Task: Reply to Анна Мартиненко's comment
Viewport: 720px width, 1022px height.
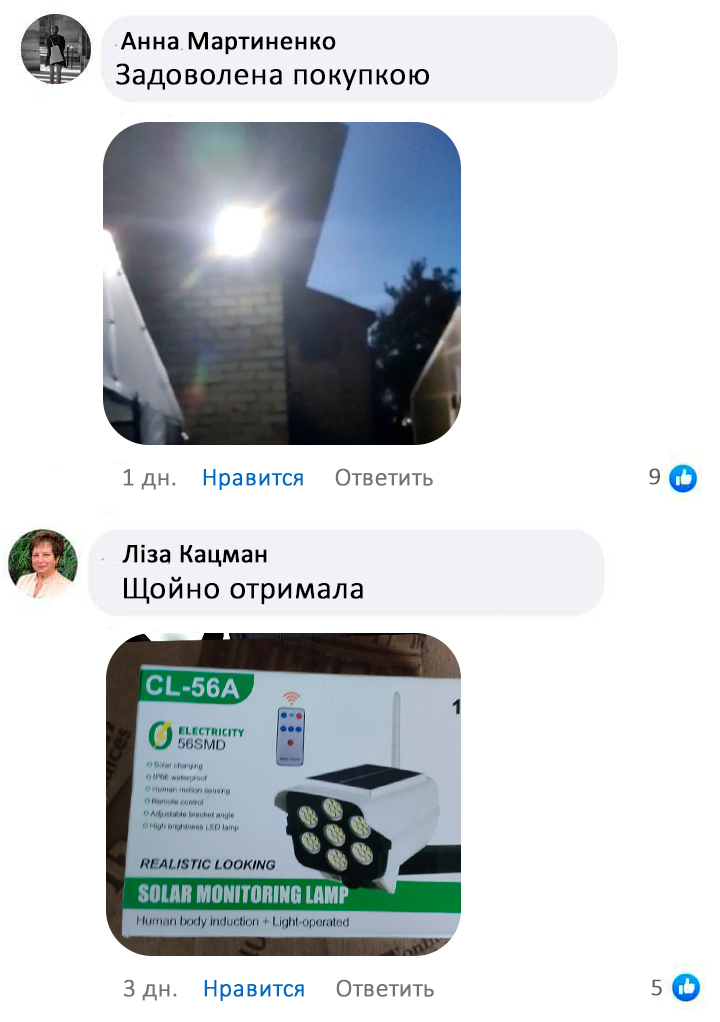Action: [x=384, y=478]
